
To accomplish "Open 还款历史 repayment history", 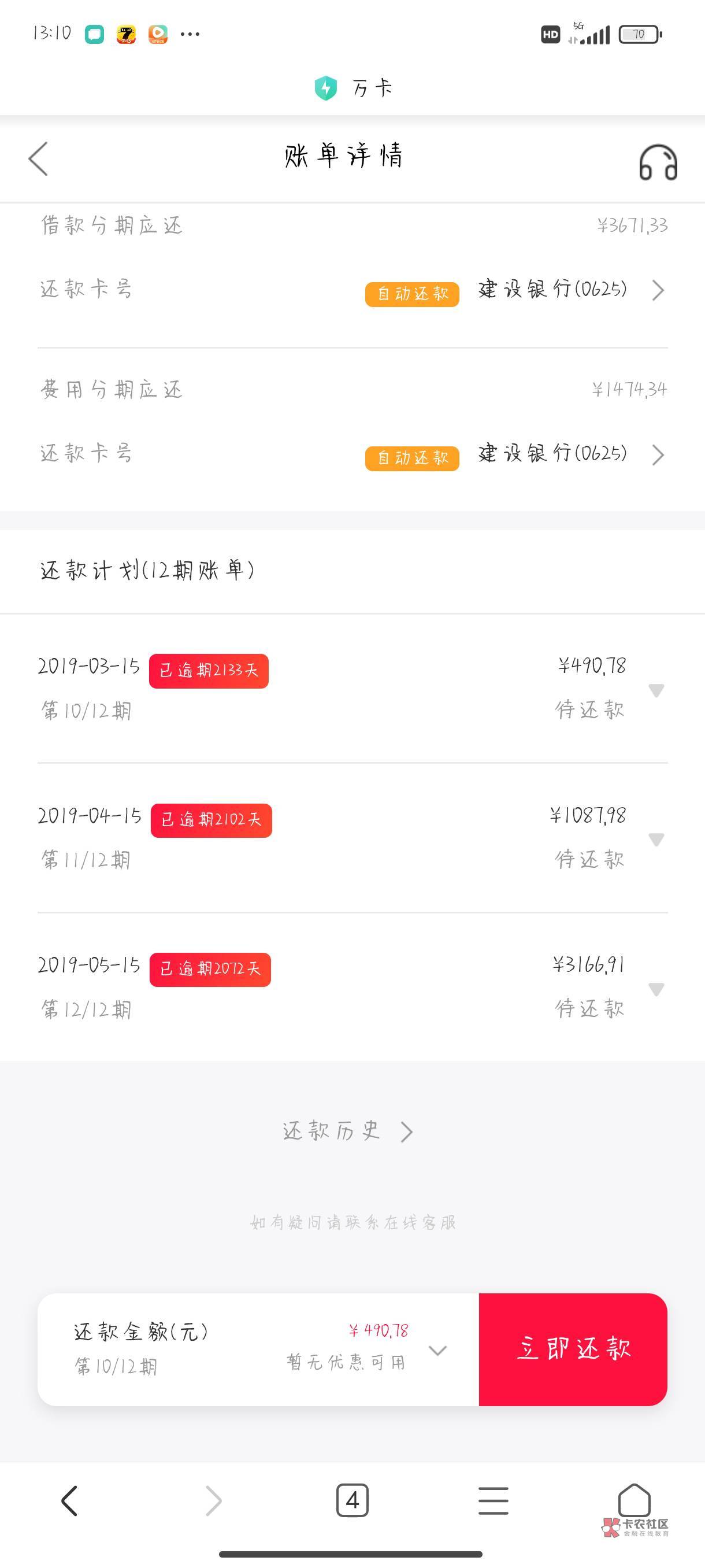I will pyautogui.click(x=347, y=1131).
